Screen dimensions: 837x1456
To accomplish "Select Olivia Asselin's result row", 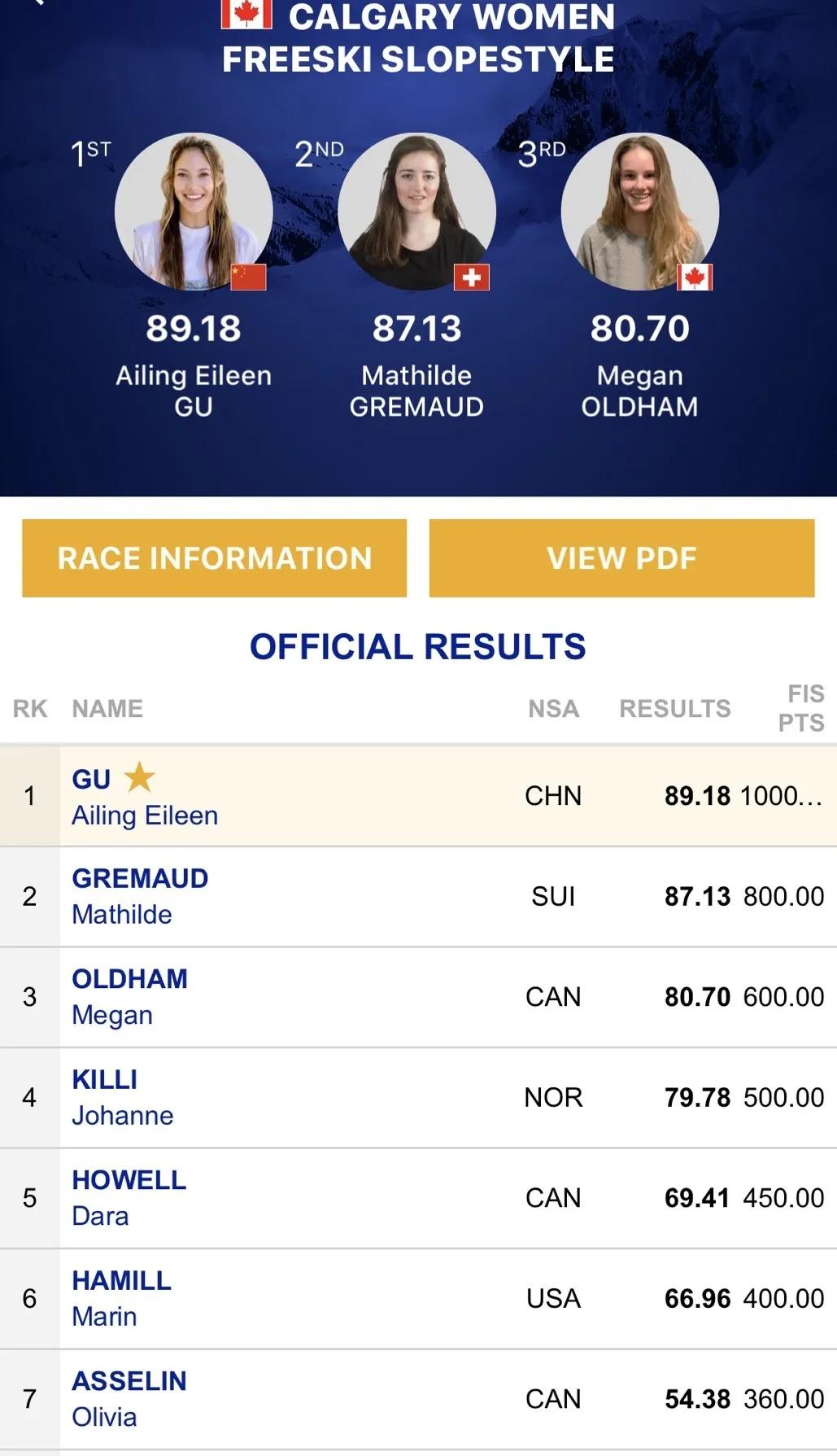I will [418, 1399].
